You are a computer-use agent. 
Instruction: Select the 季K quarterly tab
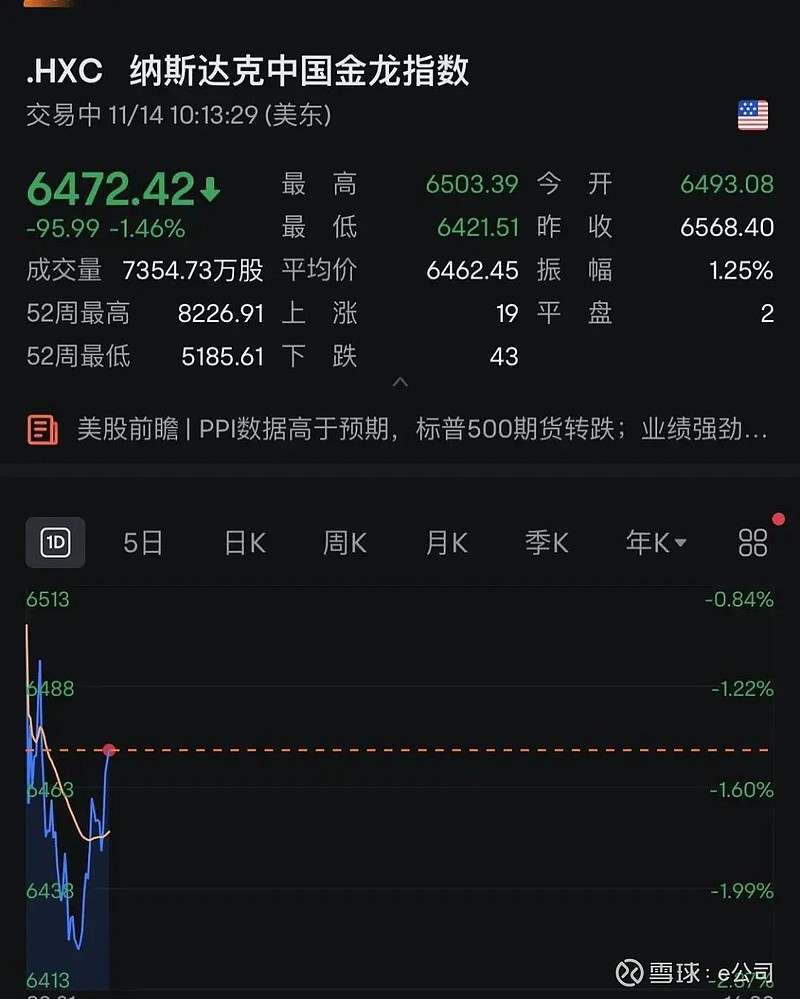(546, 543)
